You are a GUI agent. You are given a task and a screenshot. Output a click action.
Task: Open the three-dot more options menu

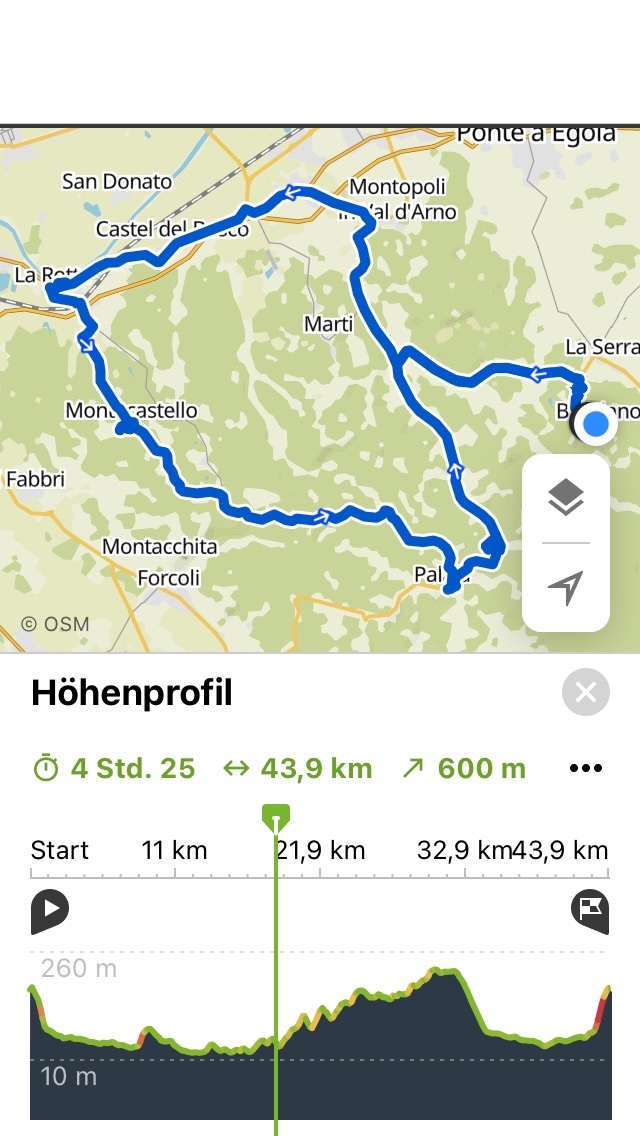coord(586,768)
